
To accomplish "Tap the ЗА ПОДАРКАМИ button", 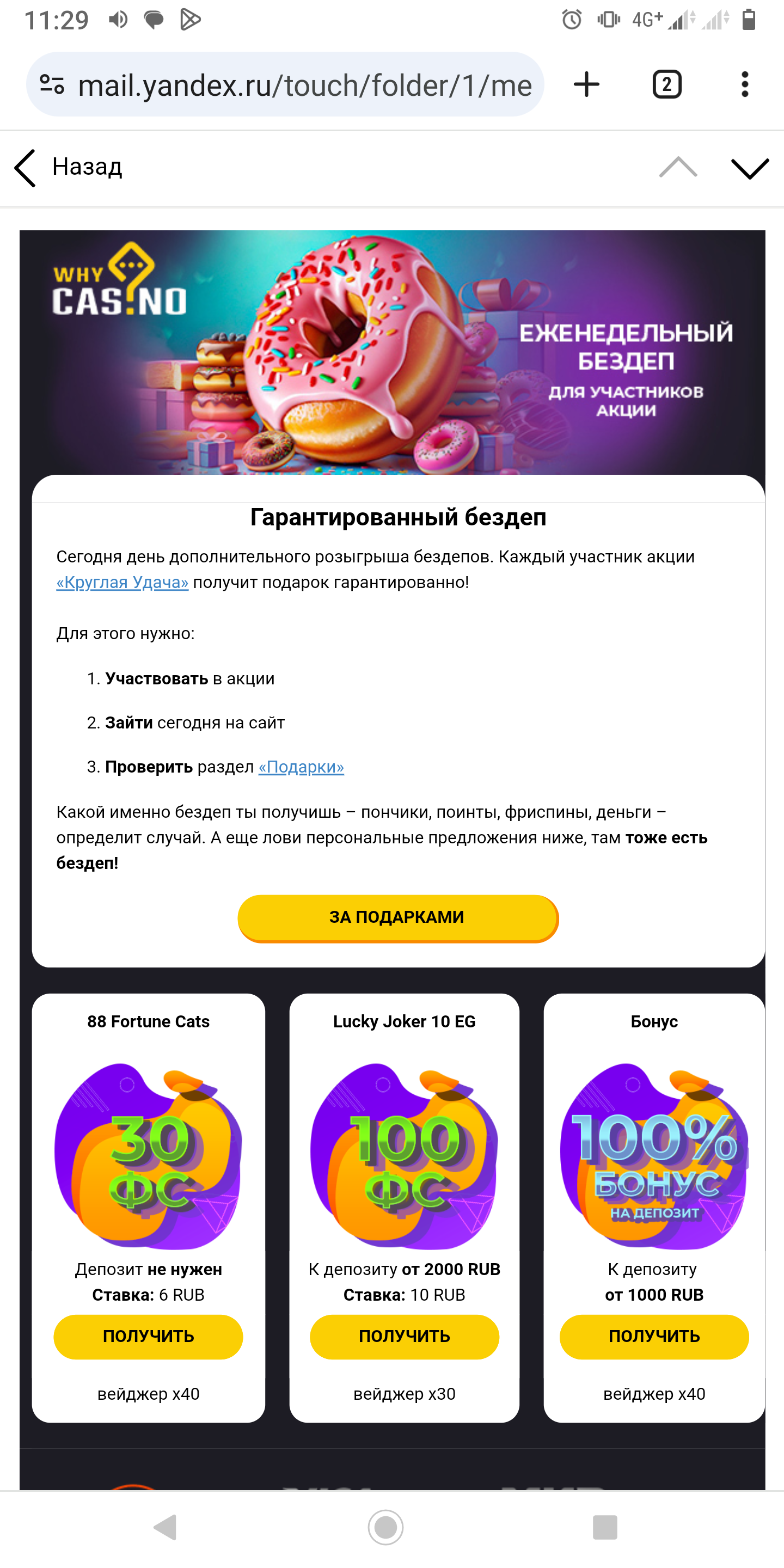I will coord(397,917).
